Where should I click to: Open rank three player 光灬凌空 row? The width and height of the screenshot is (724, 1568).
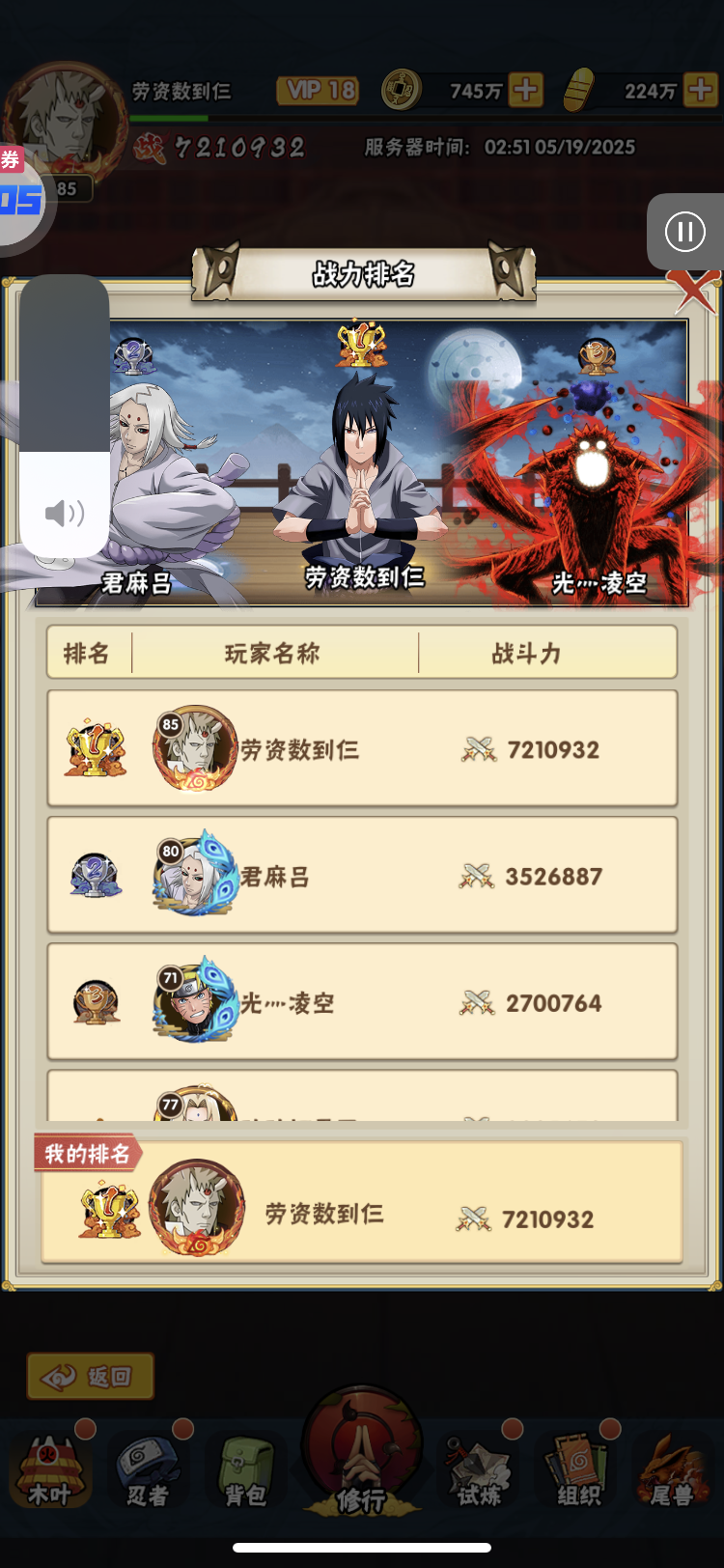[x=362, y=1002]
